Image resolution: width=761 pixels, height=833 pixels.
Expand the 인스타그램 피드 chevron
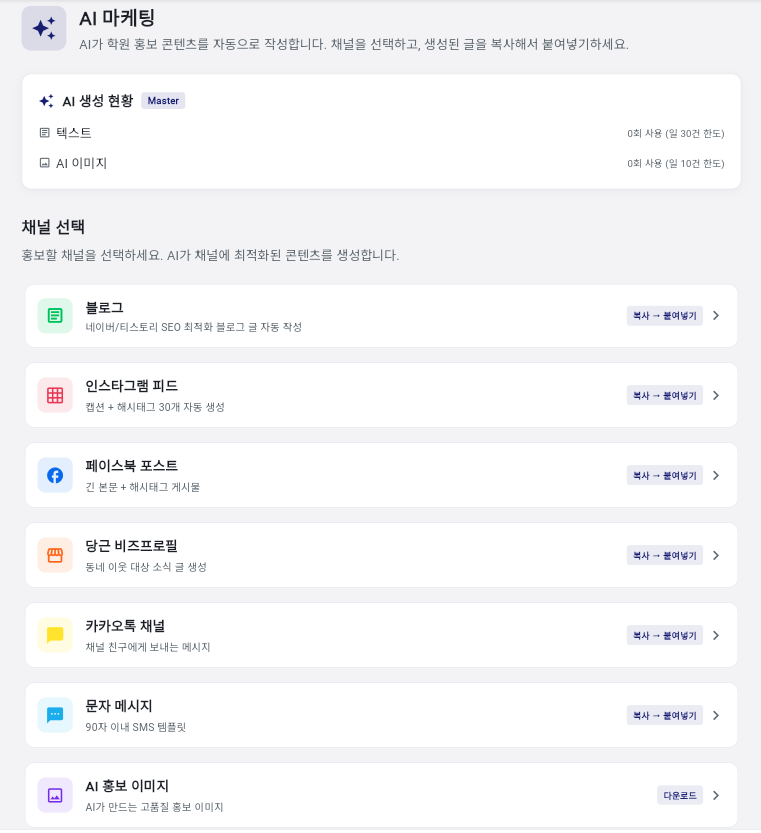pyautogui.click(x=716, y=394)
